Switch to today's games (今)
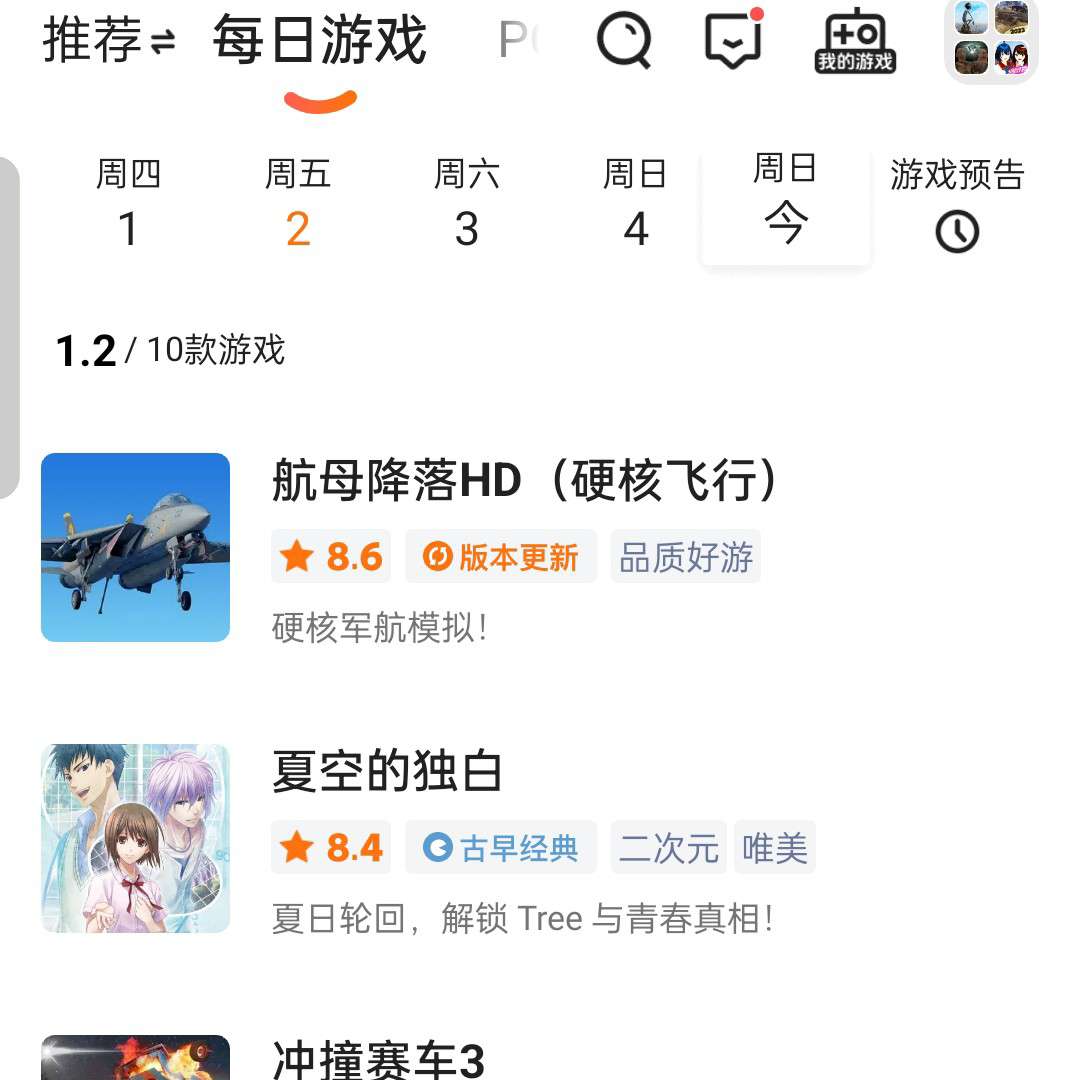The image size is (1080, 1080). click(x=786, y=203)
